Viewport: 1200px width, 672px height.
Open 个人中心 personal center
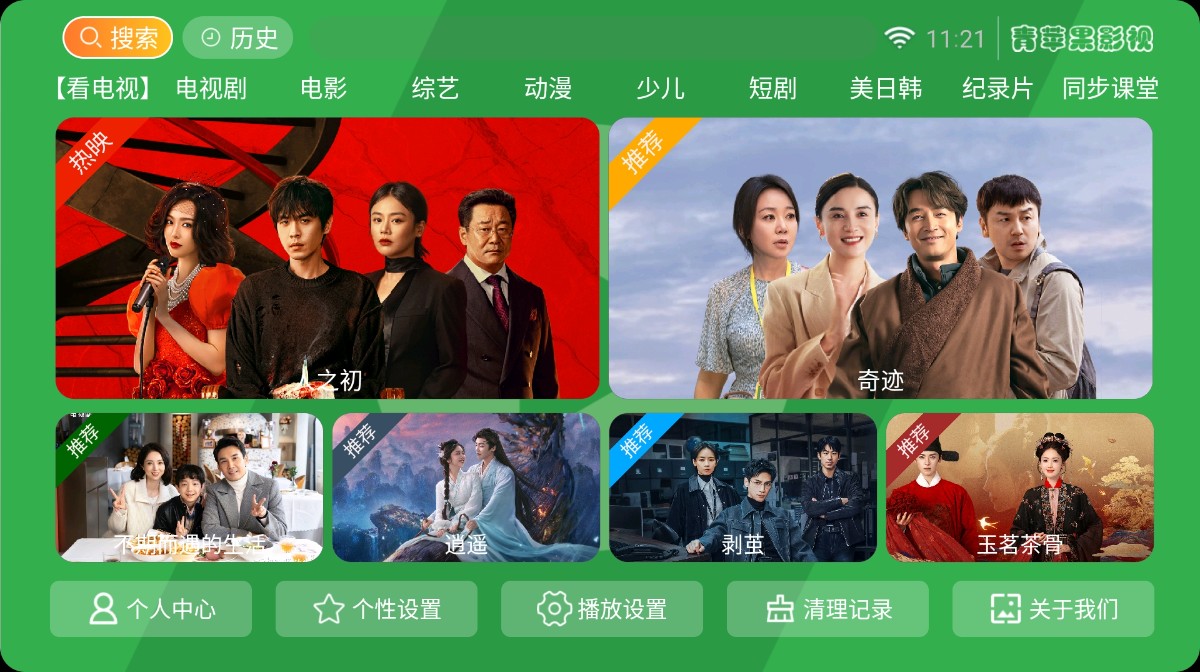pyautogui.click(x=151, y=609)
